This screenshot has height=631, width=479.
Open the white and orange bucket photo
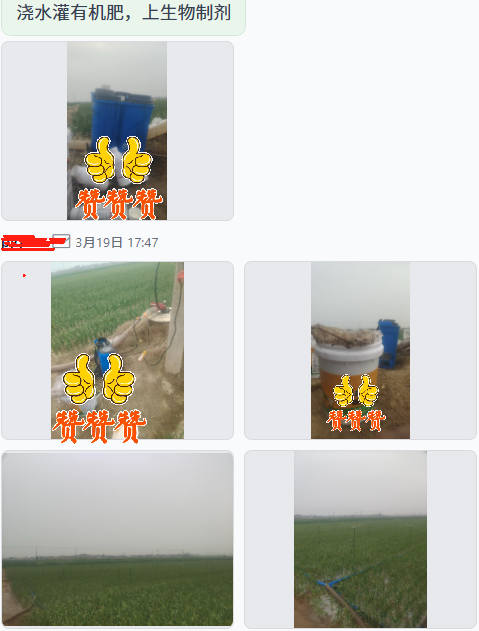pos(360,351)
